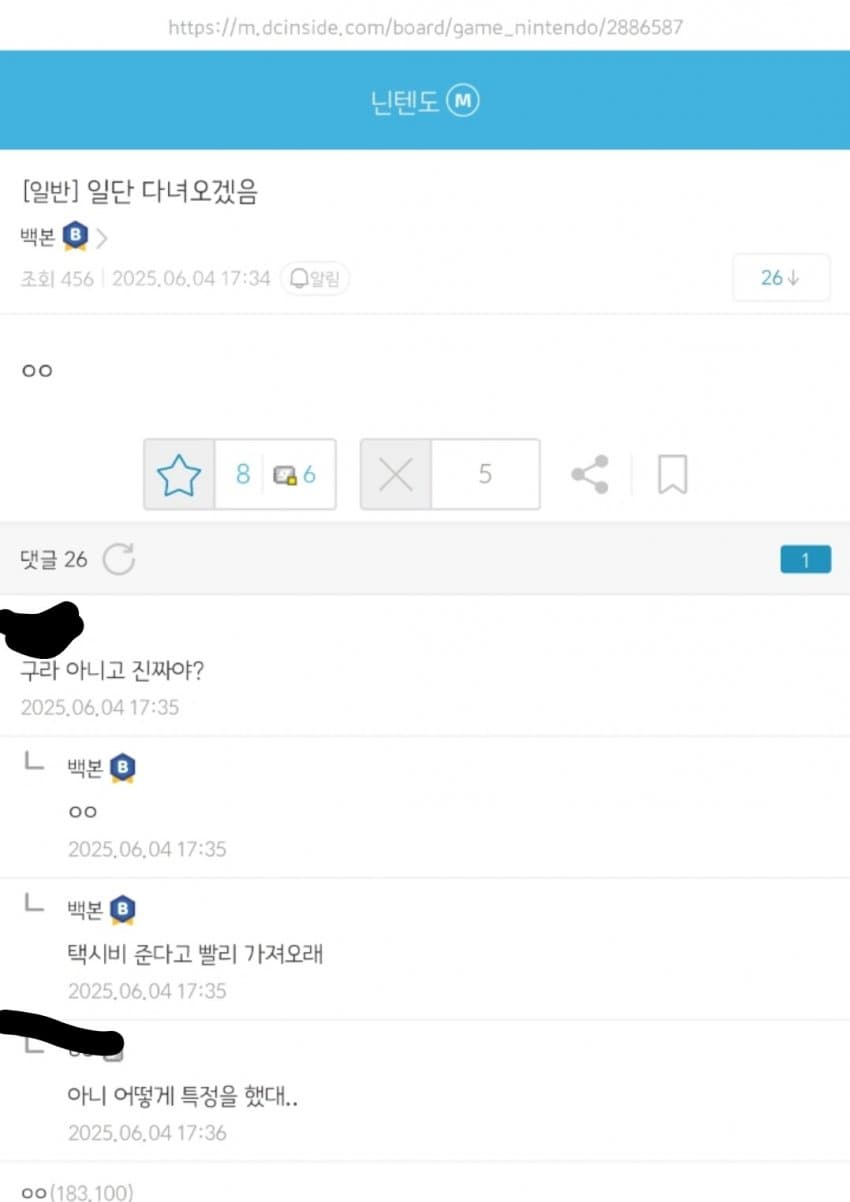Refresh the comment list
The height and width of the screenshot is (1202, 850).
[x=119, y=560]
